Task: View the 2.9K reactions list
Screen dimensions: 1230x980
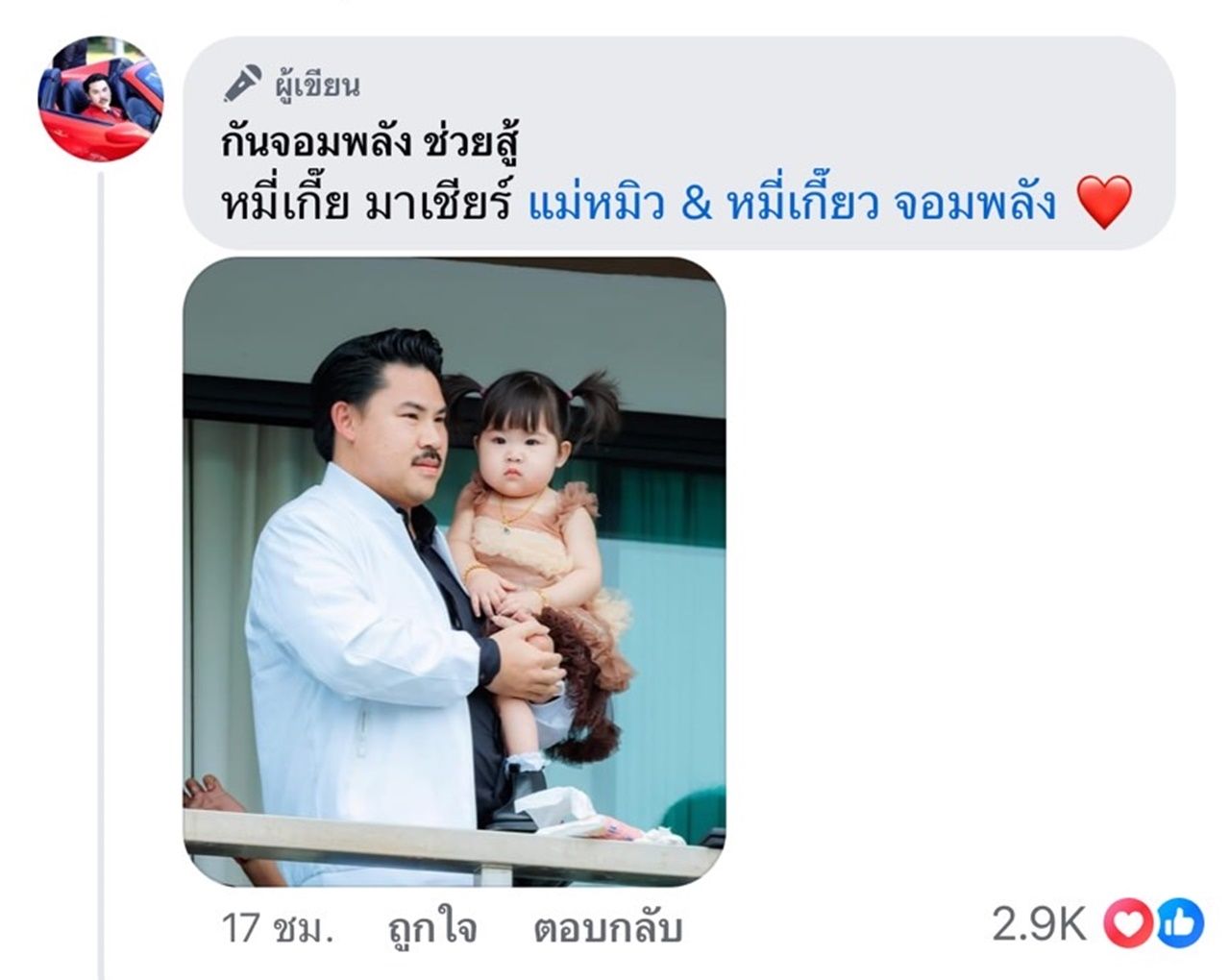Action: [x=1095, y=924]
